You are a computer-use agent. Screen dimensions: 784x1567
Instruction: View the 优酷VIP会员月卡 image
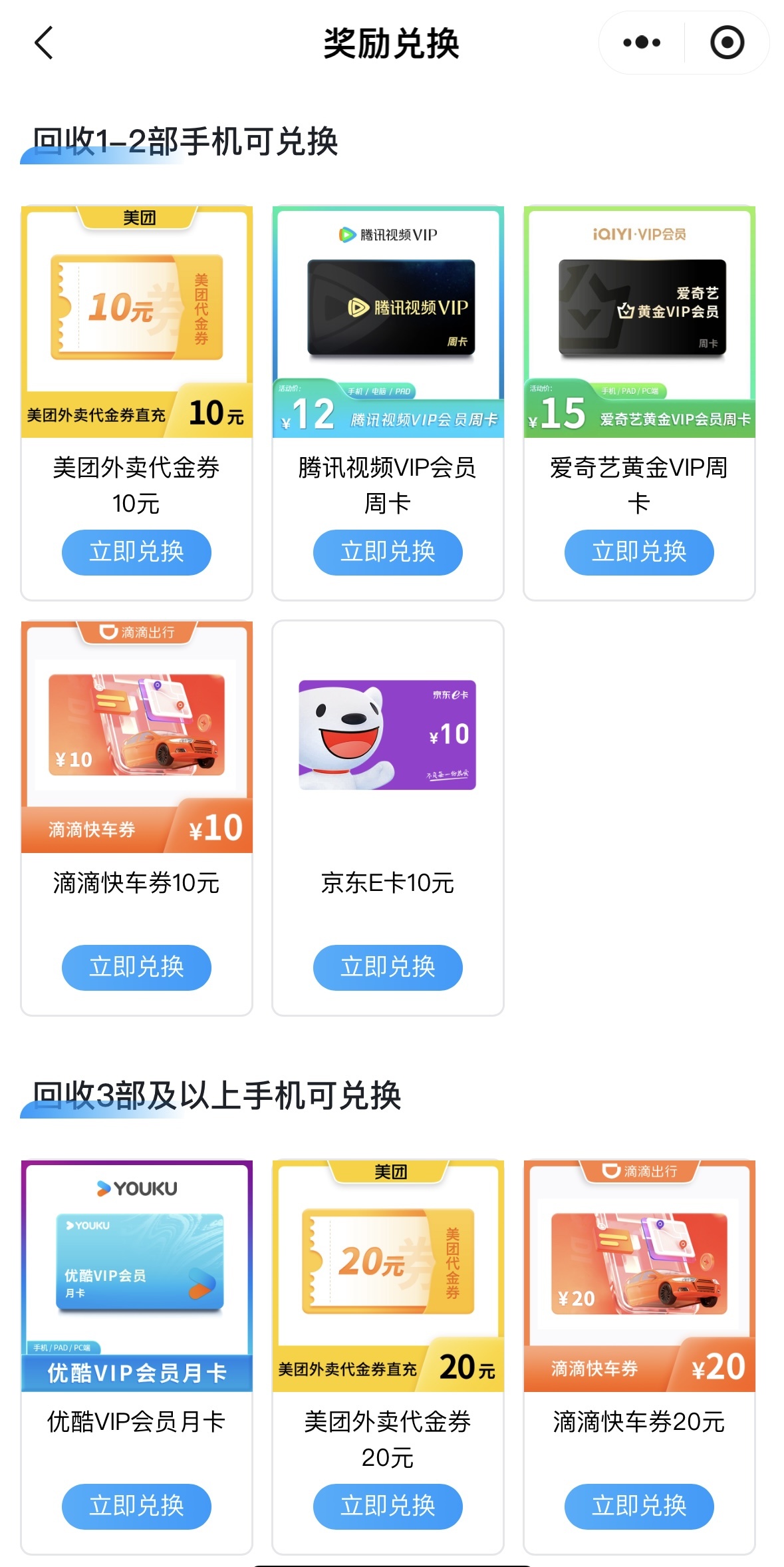(x=137, y=1276)
